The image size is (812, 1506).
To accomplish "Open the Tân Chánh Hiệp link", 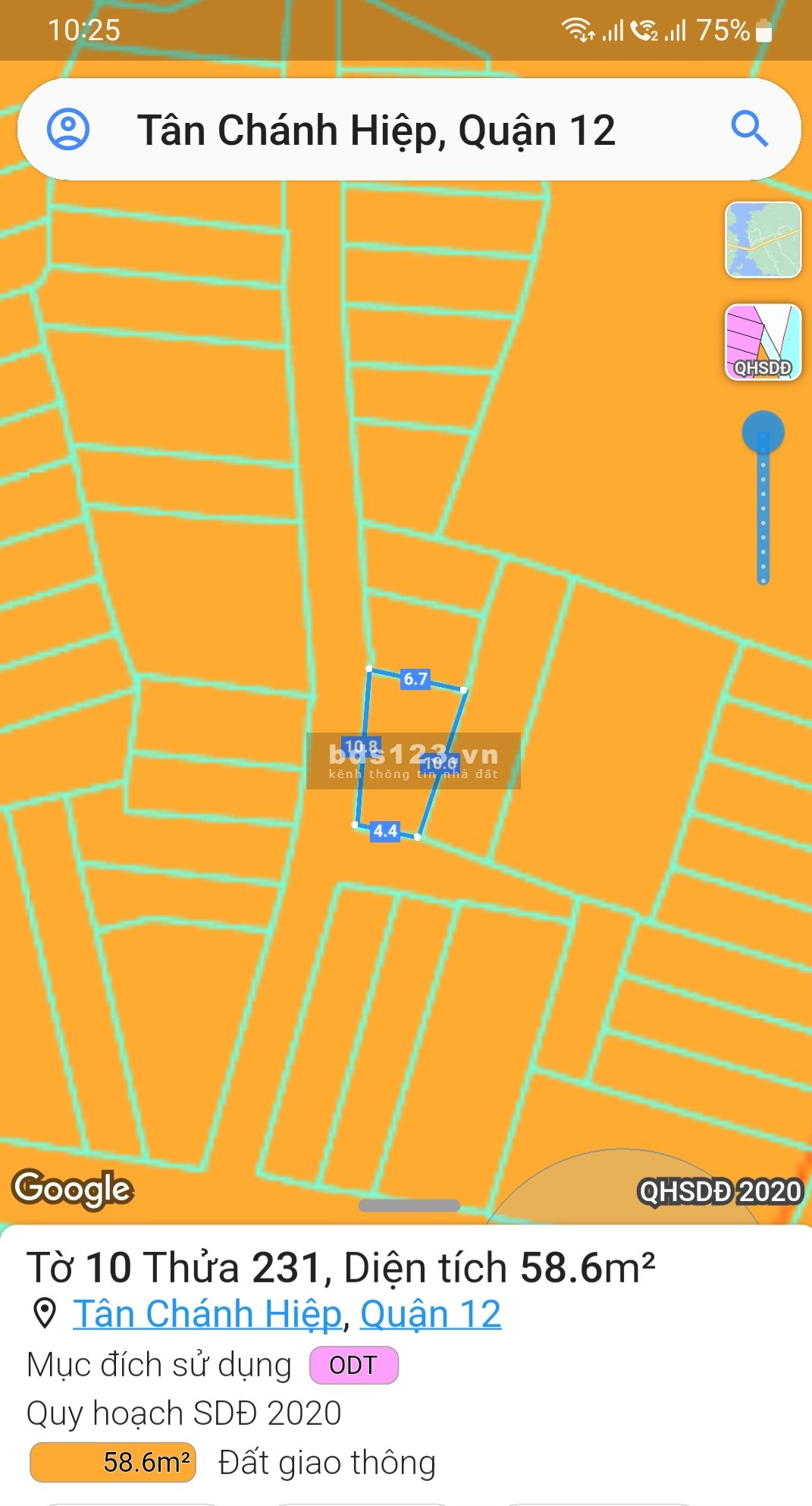I will click(x=208, y=1314).
